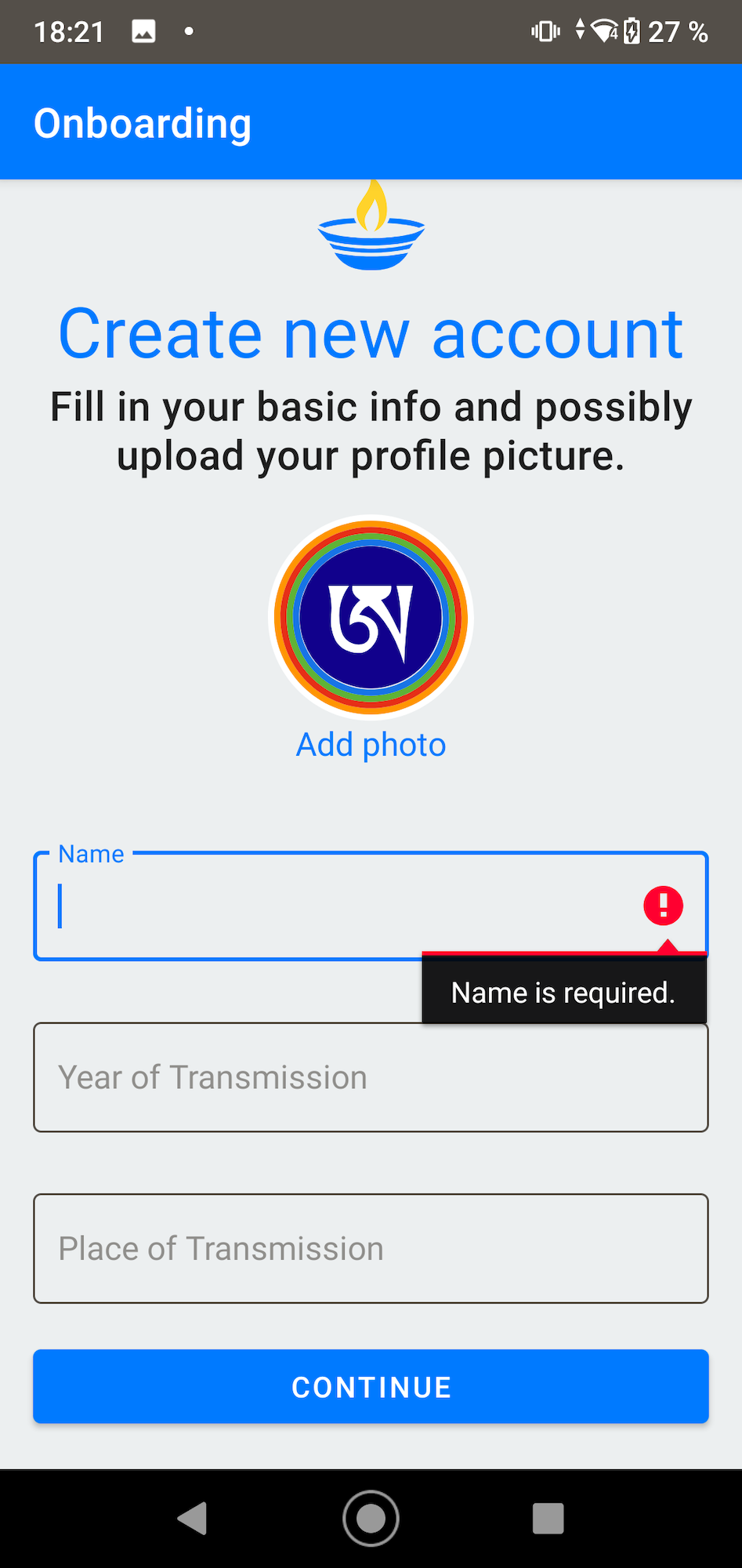The width and height of the screenshot is (742, 1568).
Task: Tap the Add photo link
Action: pyautogui.click(x=371, y=745)
